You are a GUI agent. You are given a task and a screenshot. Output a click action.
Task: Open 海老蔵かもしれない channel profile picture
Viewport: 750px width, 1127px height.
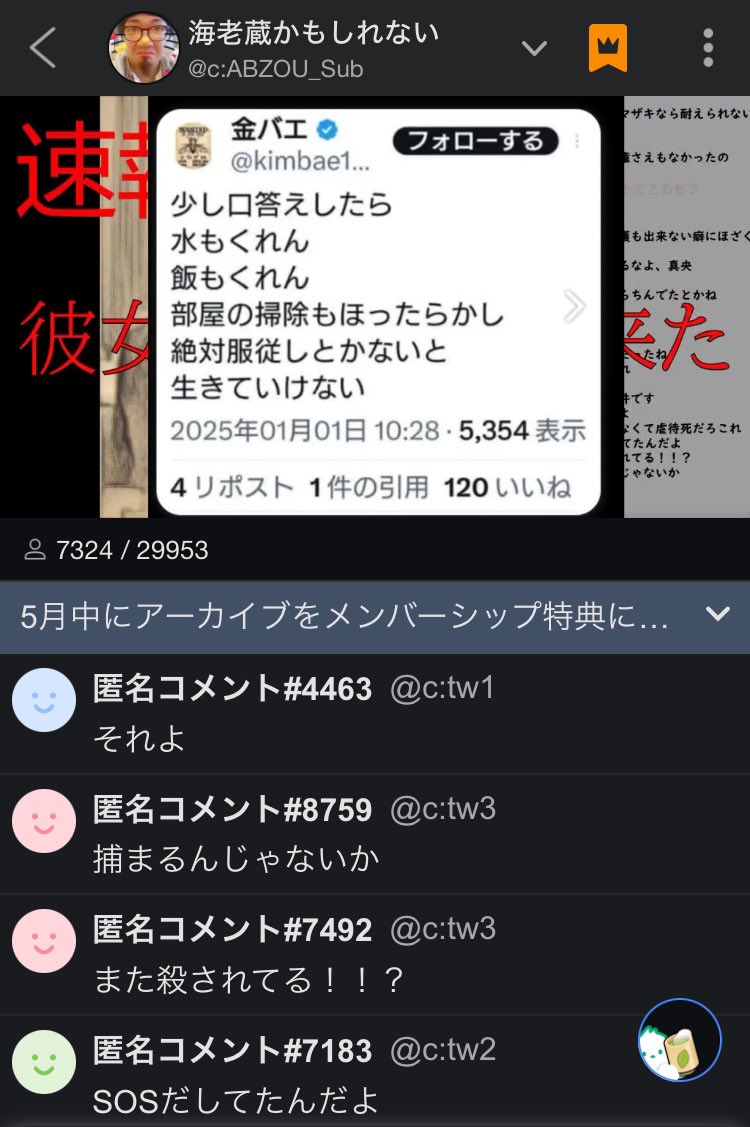click(x=143, y=48)
